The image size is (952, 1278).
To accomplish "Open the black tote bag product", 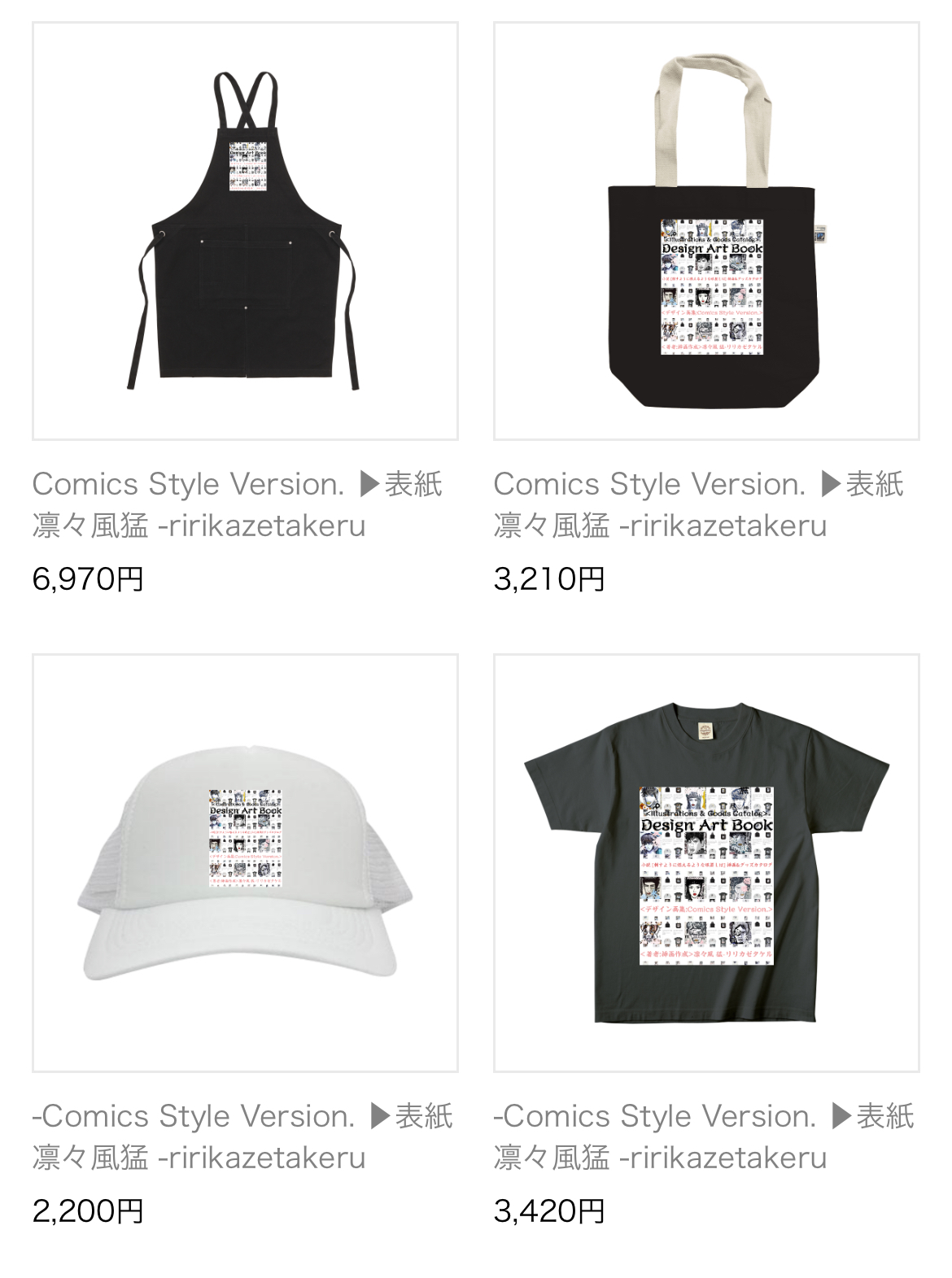I will [706, 231].
